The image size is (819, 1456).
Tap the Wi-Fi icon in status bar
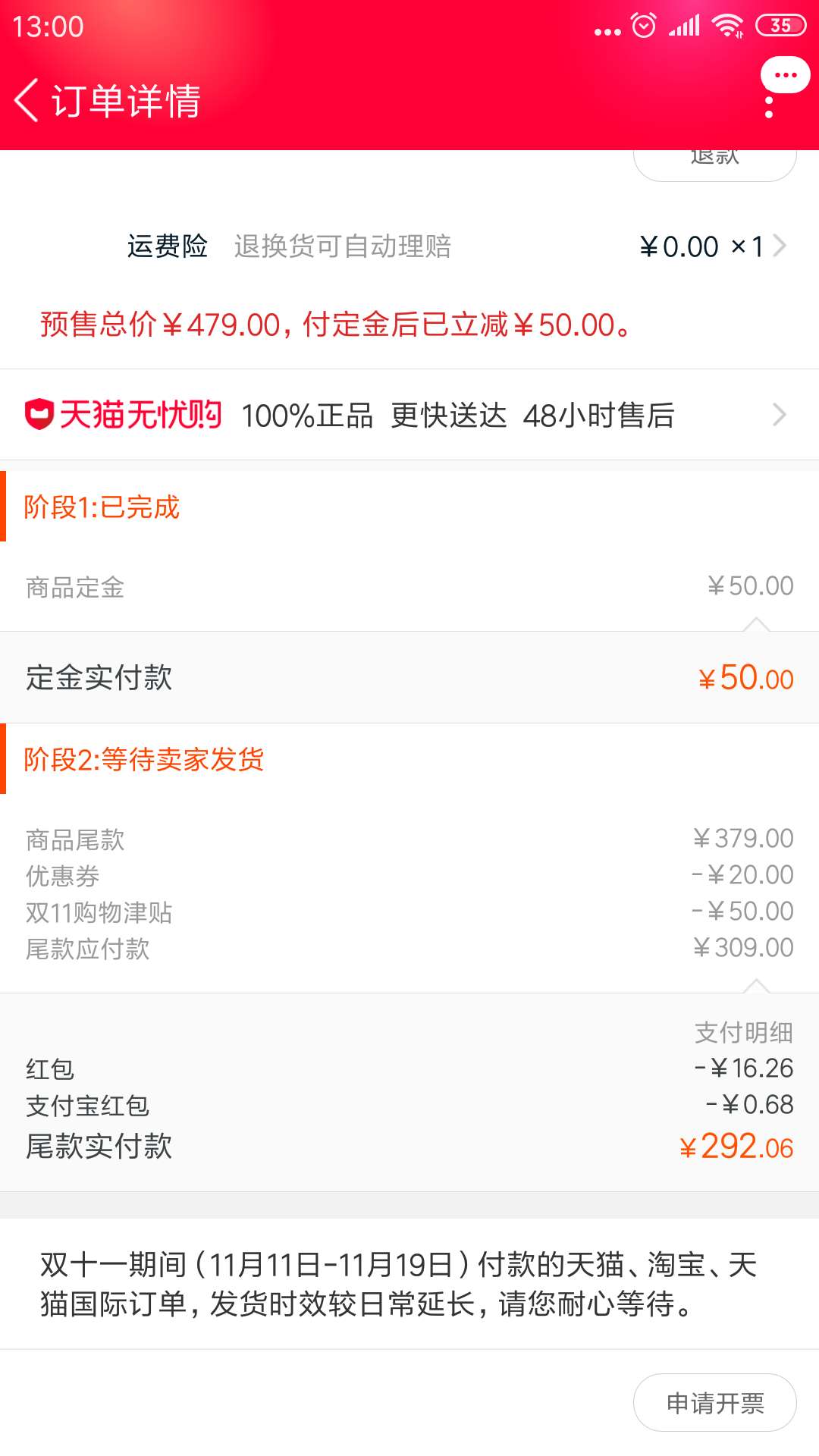[726, 25]
